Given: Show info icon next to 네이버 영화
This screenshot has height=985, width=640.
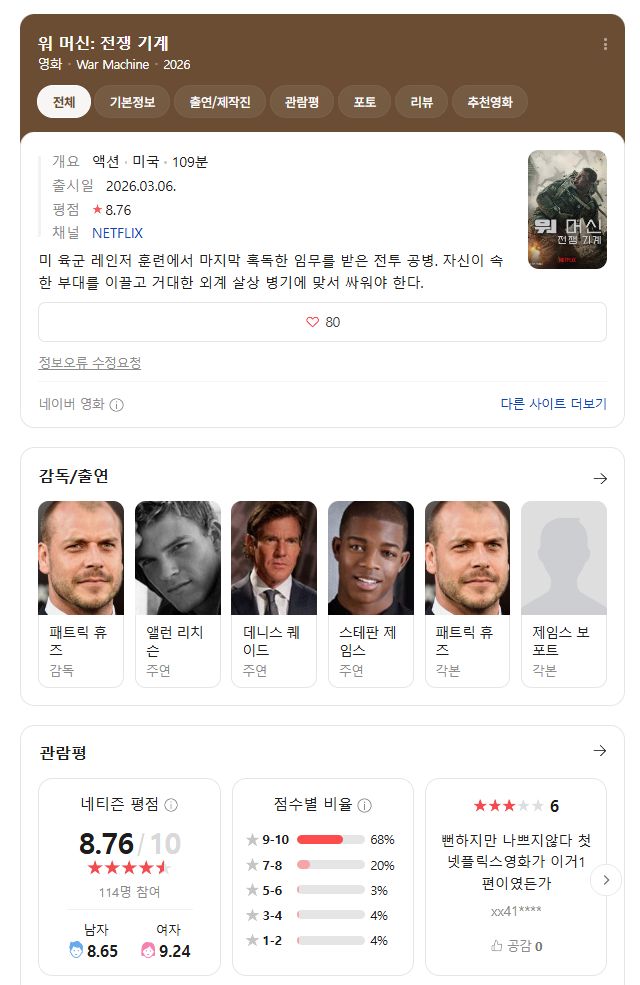Looking at the screenshot, I should point(117,405).
